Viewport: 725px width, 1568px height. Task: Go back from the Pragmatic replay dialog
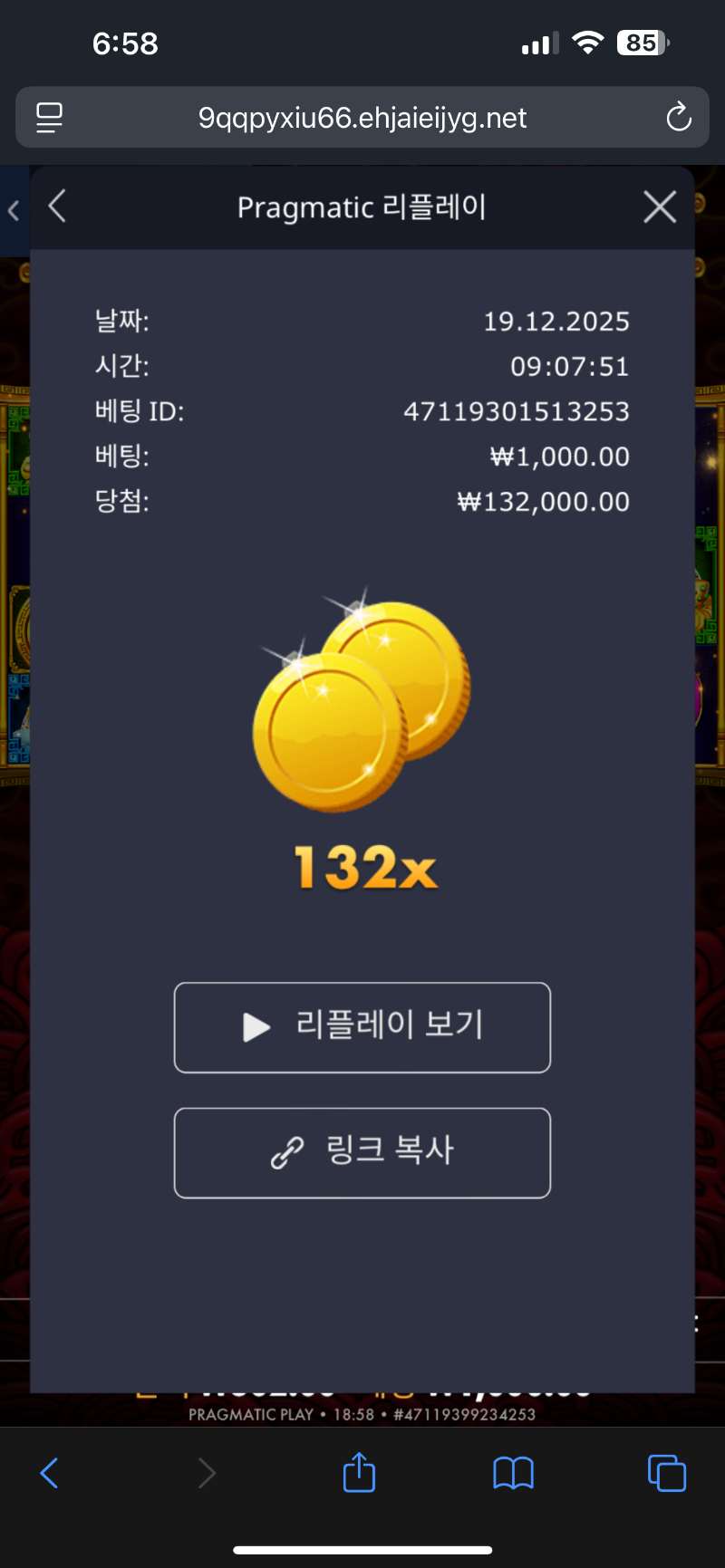pos(57,207)
